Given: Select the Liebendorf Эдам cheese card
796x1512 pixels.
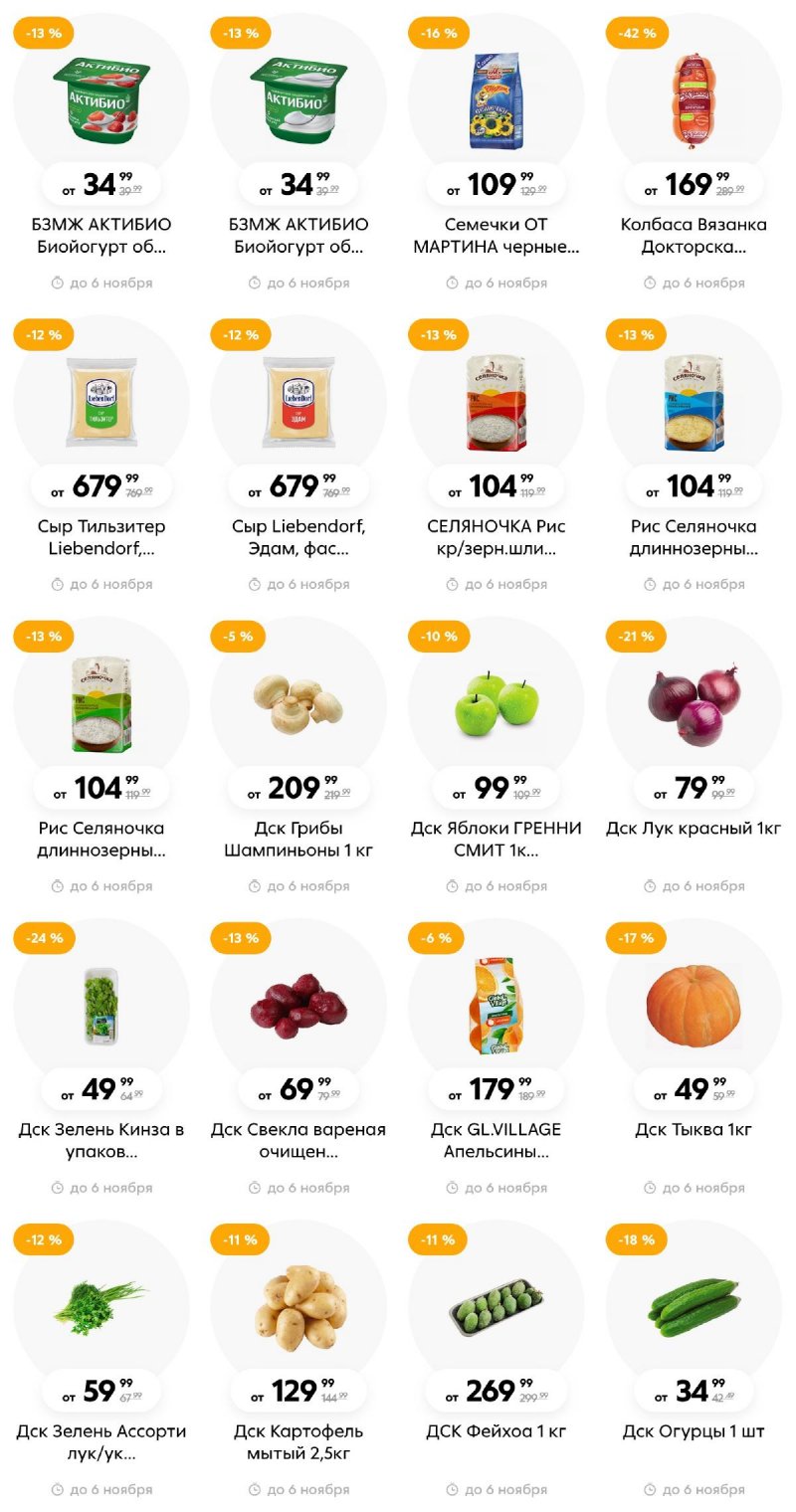Looking at the screenshot, I should pyautogui.click(x=298, y=398).
